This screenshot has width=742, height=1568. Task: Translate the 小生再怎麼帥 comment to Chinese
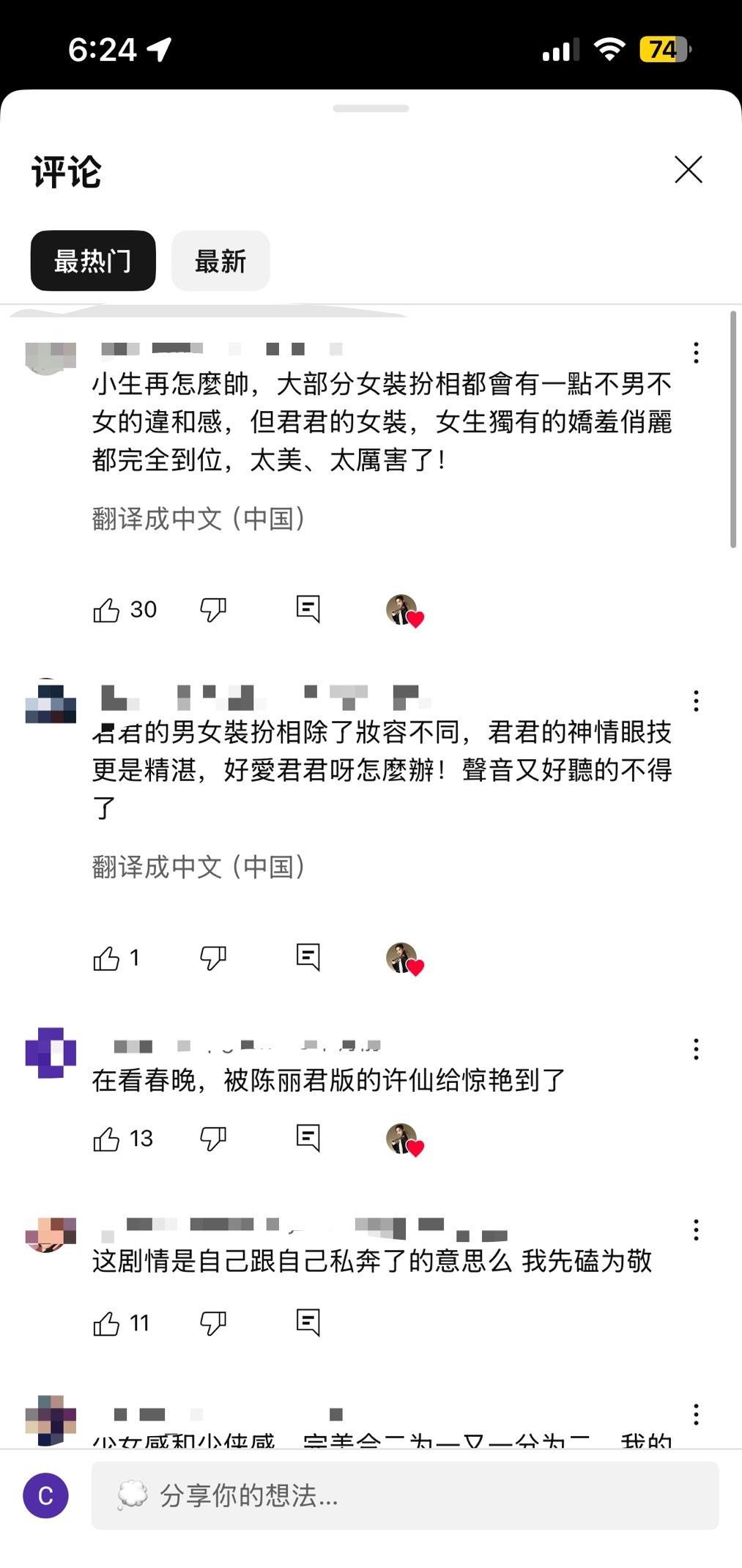[199, 519]
